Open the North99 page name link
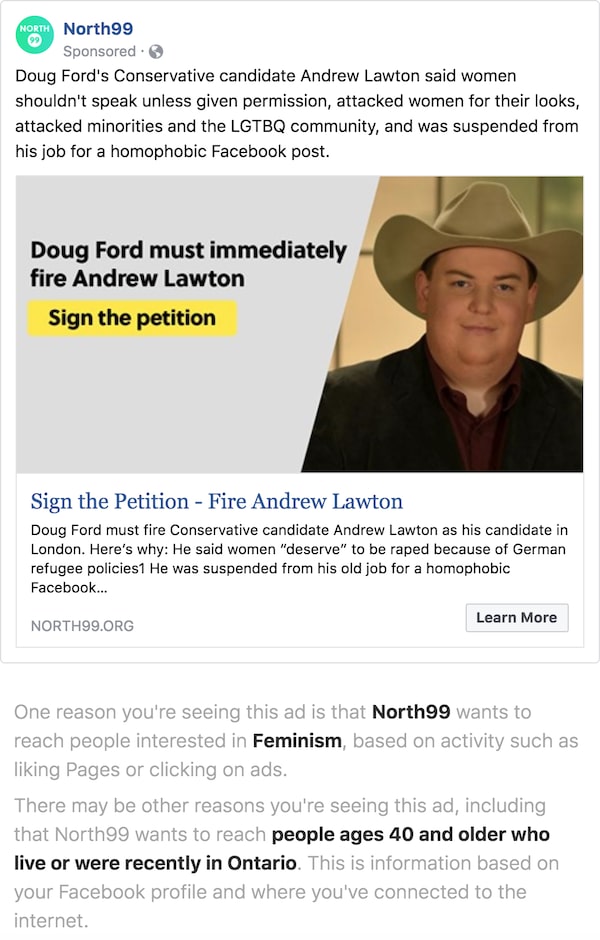Image resolution: width=600 pixels, height=940 pixels. (97, 29)
